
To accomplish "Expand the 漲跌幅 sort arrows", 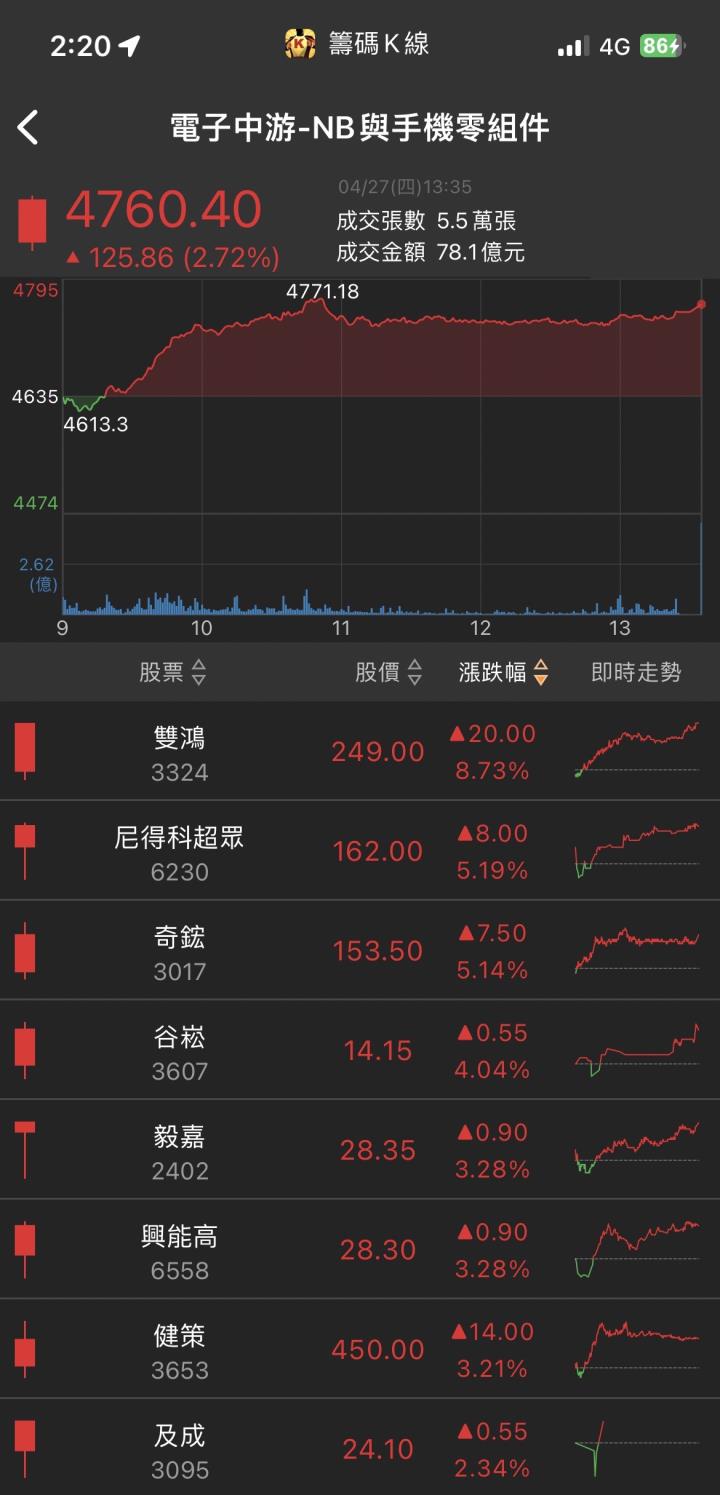I will 540,673.
